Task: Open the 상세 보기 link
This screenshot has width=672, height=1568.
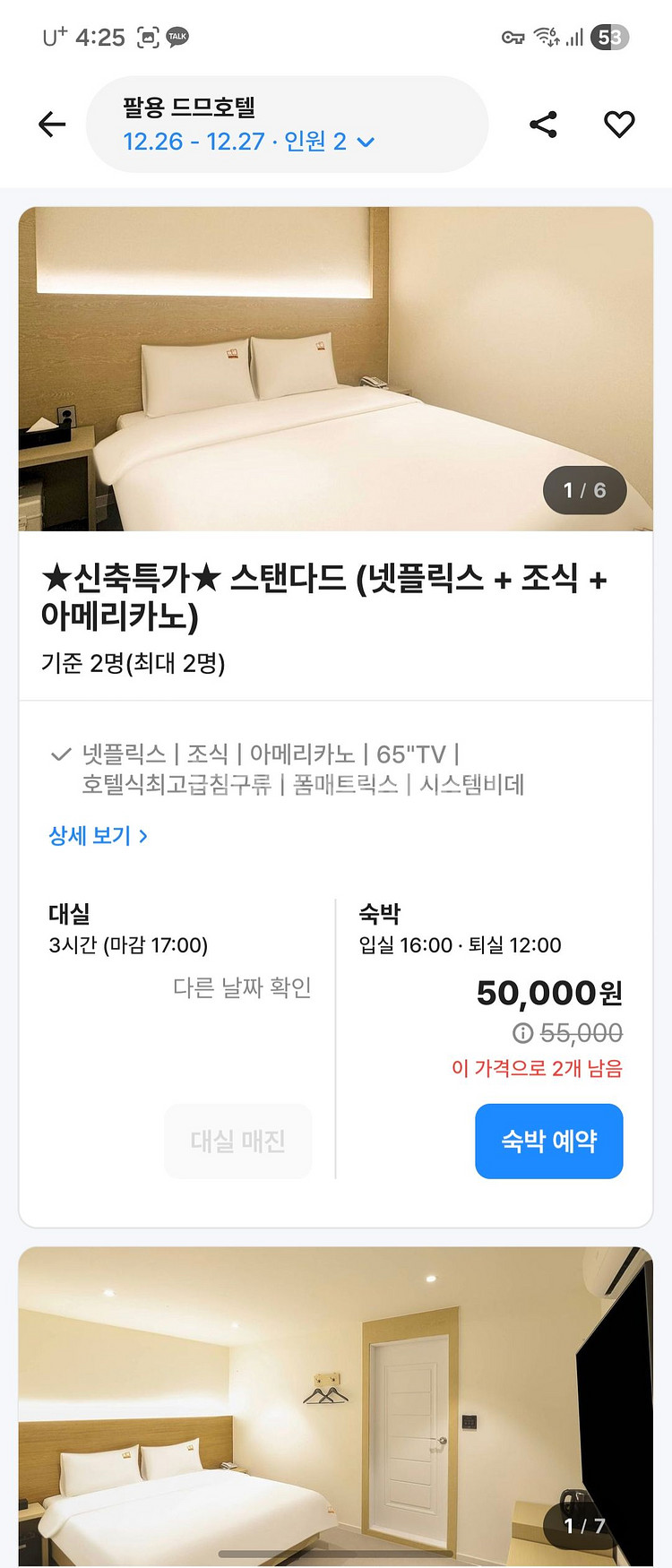Action: click(x=98, y=836)
